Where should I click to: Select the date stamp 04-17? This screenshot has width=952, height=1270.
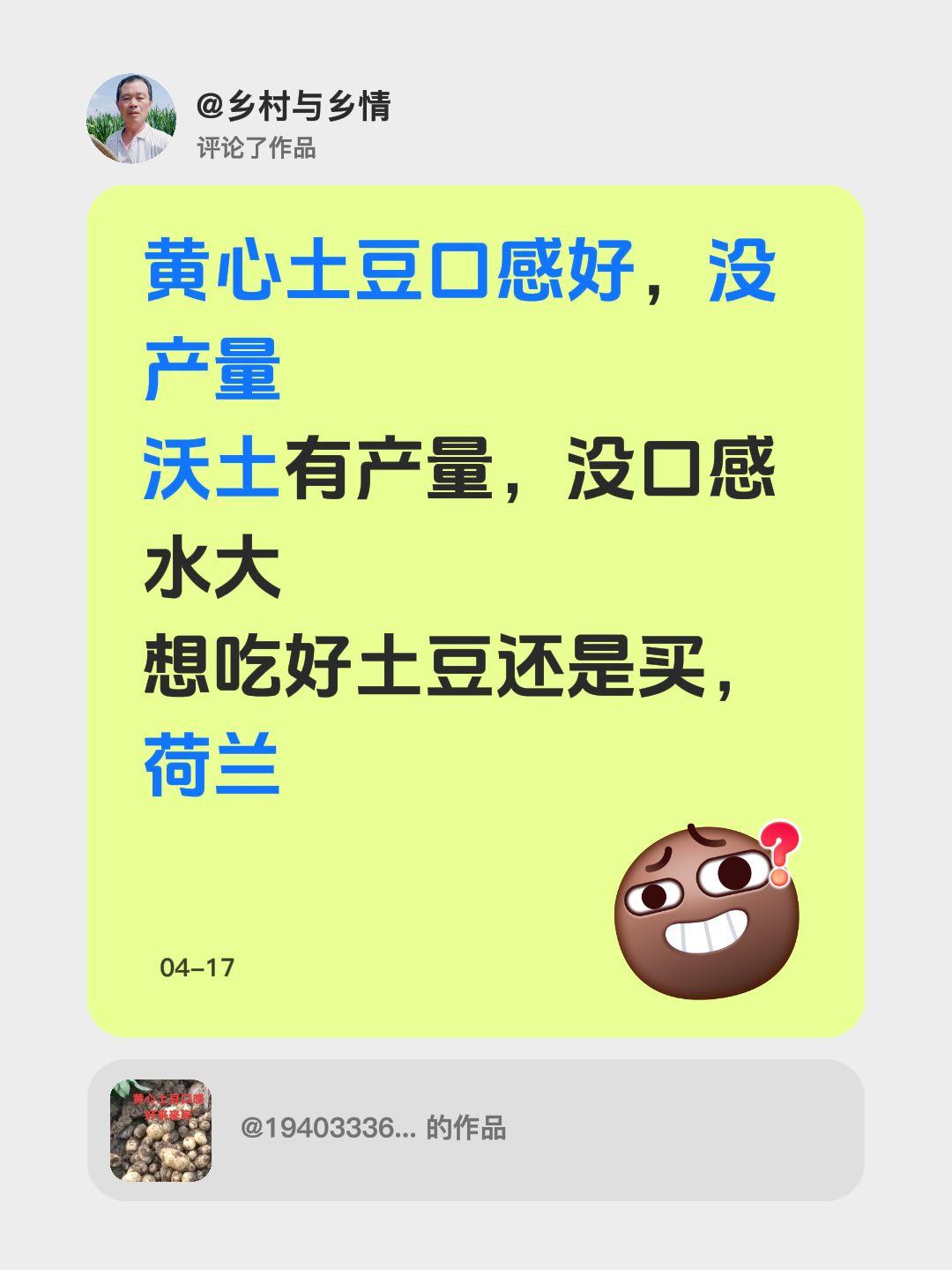point(196,966)
